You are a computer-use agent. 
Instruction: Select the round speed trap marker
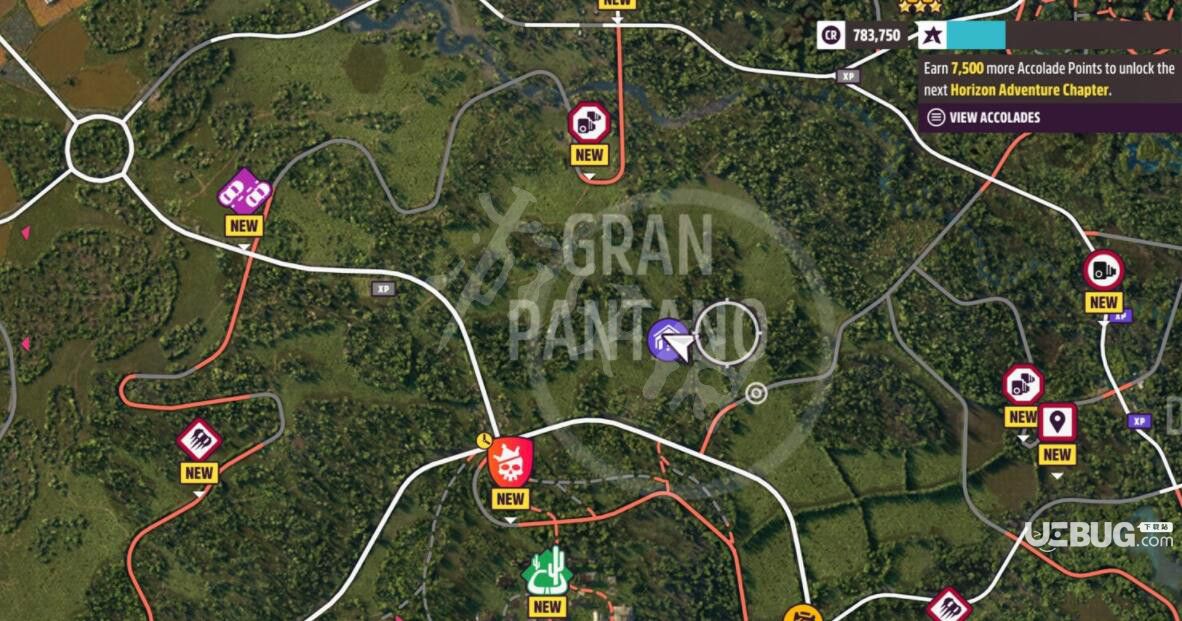coord(1103,270)
